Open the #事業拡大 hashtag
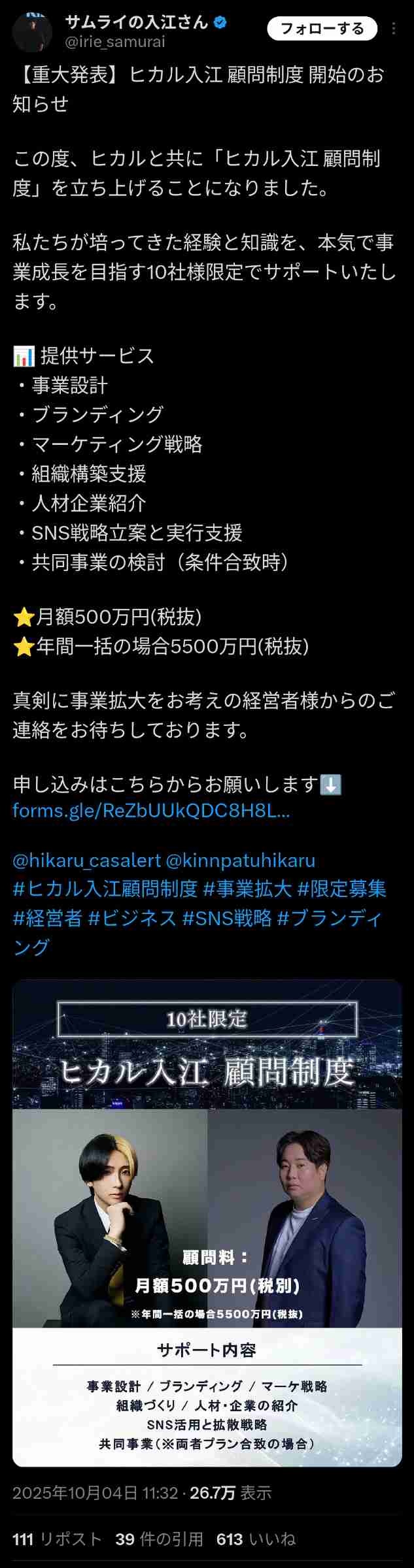 pos(247,889)
